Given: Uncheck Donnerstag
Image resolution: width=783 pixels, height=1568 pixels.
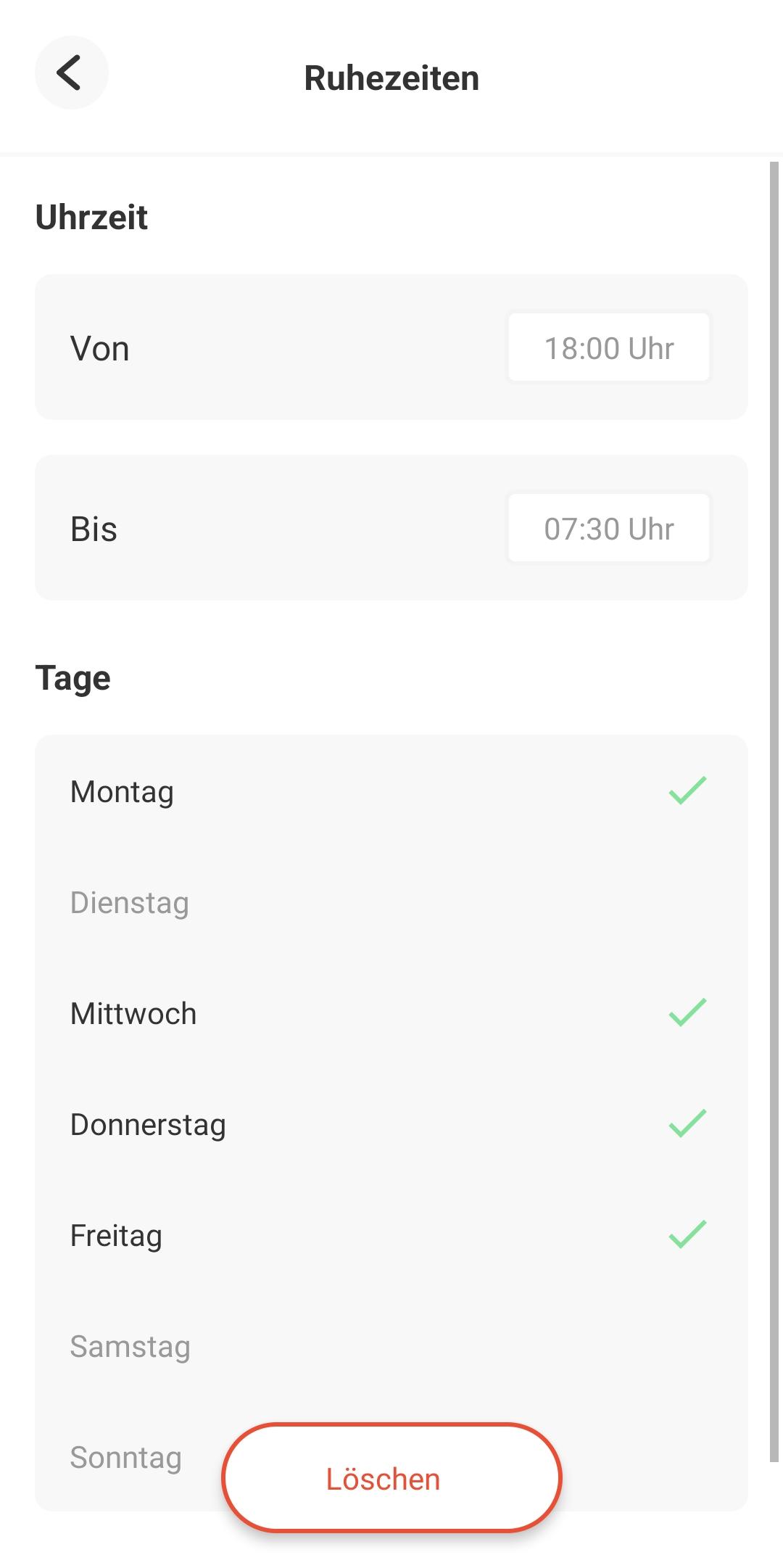Looking at the screenshot, I should coord(391,1124).
